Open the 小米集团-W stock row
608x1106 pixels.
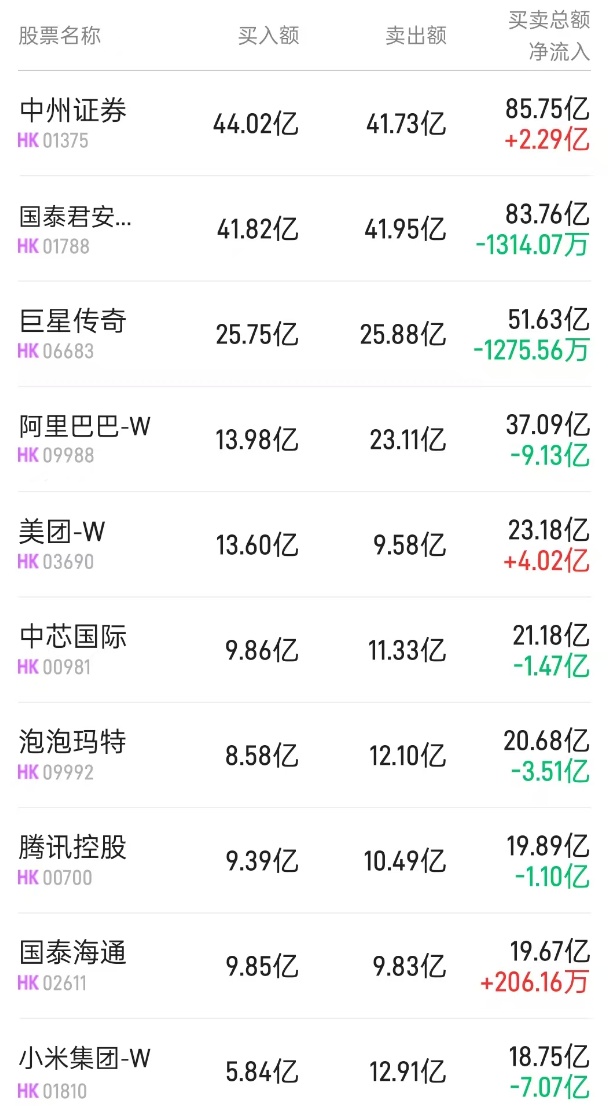point(85,1058)
